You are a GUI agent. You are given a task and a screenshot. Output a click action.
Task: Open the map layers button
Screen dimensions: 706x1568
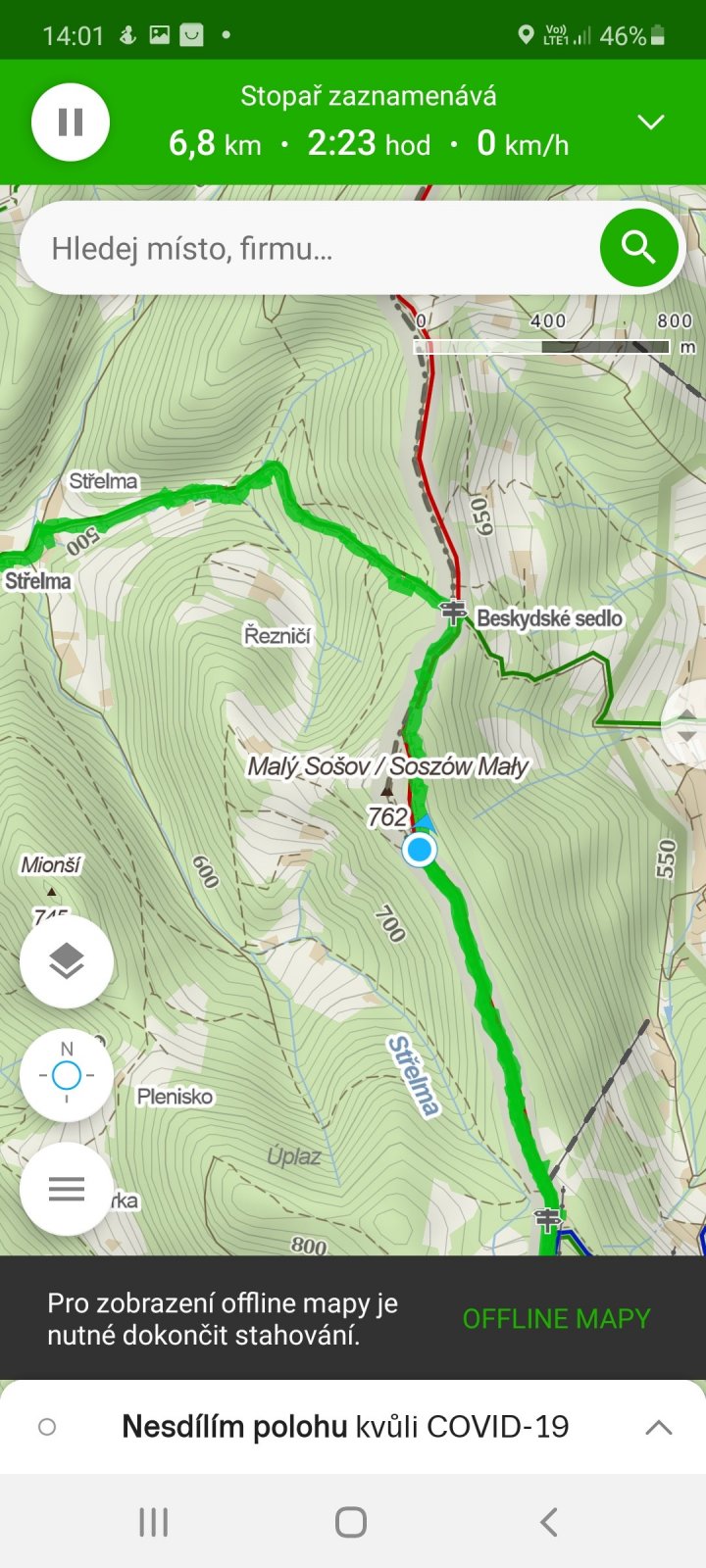coord(67,961)
